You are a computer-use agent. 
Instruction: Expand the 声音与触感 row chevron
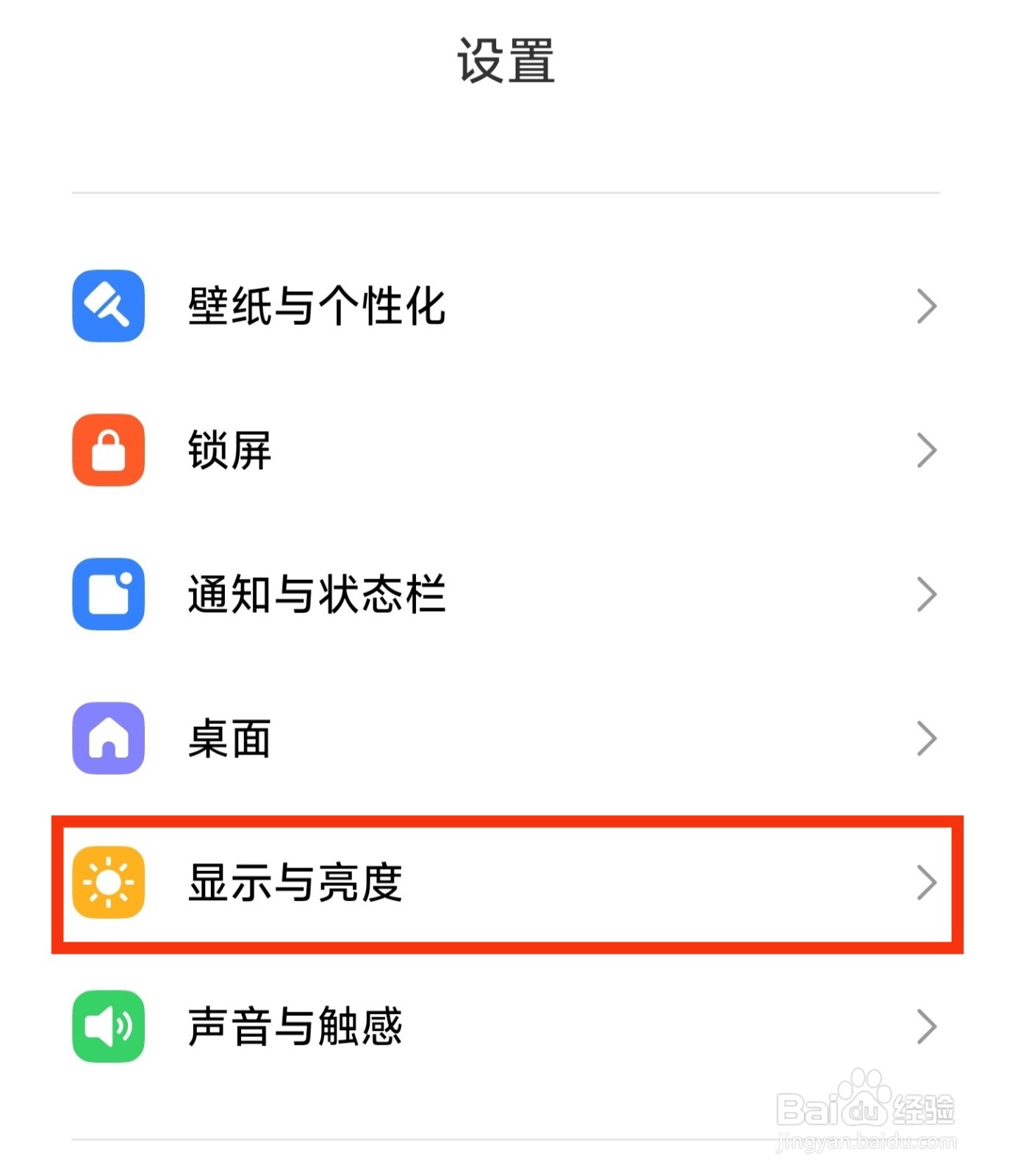coord(925,1025)
